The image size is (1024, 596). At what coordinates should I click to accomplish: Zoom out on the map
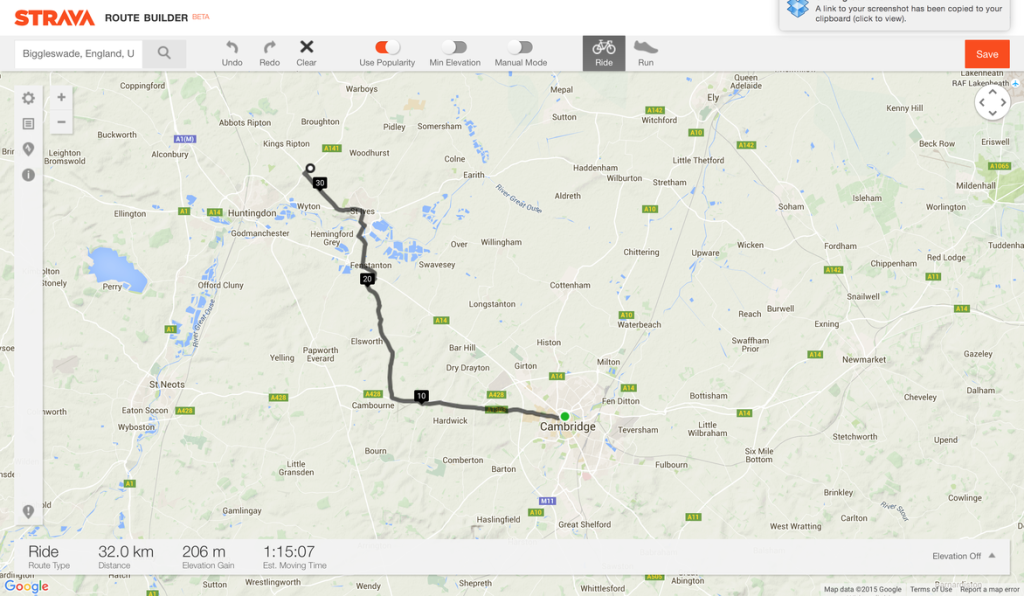click(61, 122)
